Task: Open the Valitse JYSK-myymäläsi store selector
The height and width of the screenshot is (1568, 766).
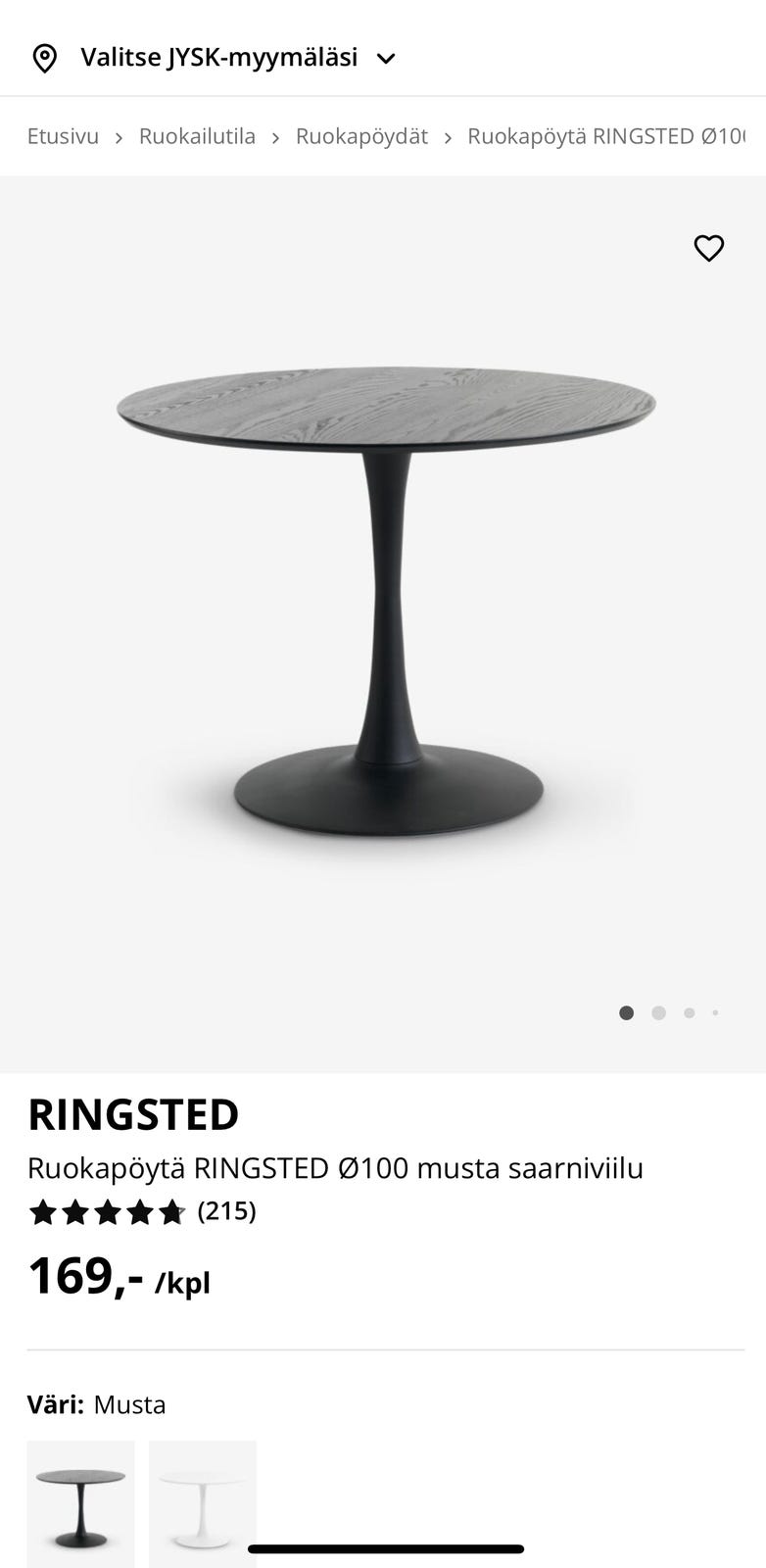Action: (217, 58)
